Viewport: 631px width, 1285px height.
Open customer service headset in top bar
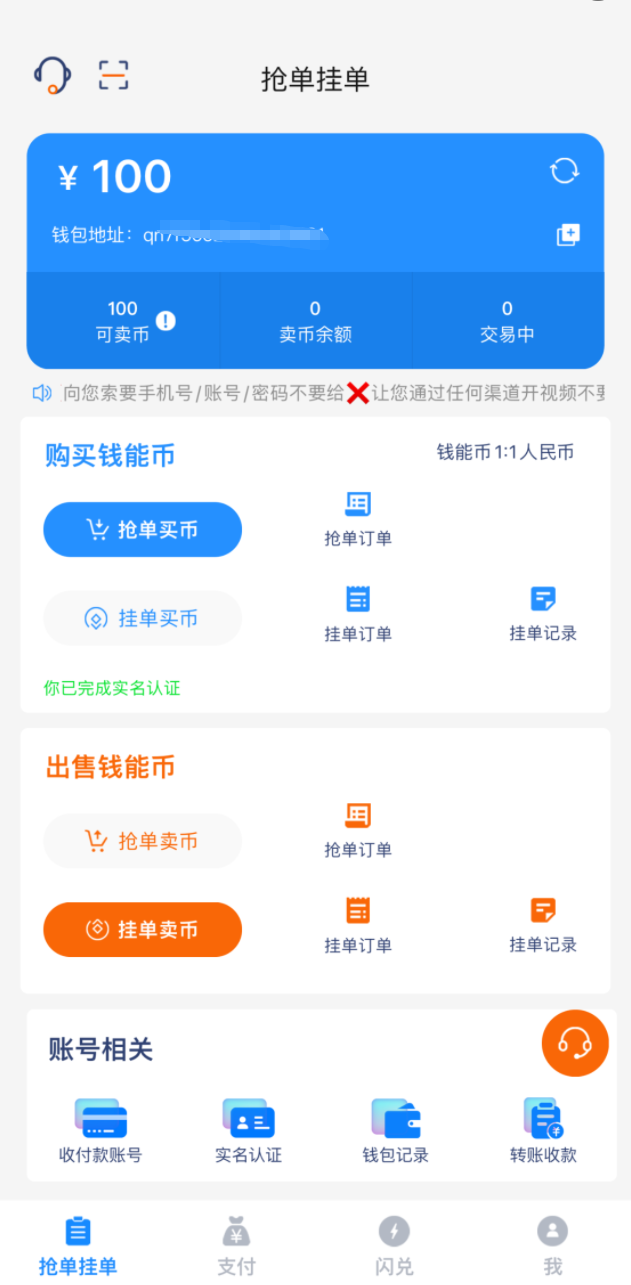pyautogui.click(x=52, y=76)
